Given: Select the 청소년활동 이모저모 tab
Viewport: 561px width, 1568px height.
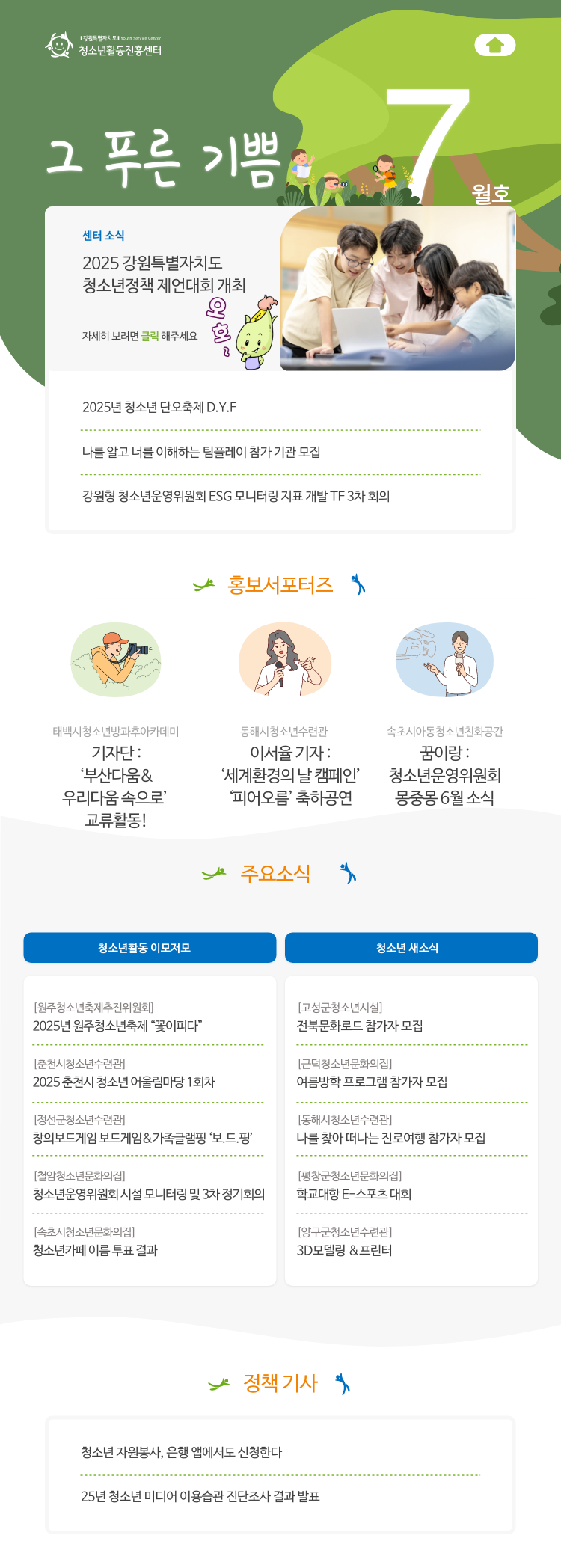Looking at the screenshot, I should pyautogui.click(x=150, y=947).
